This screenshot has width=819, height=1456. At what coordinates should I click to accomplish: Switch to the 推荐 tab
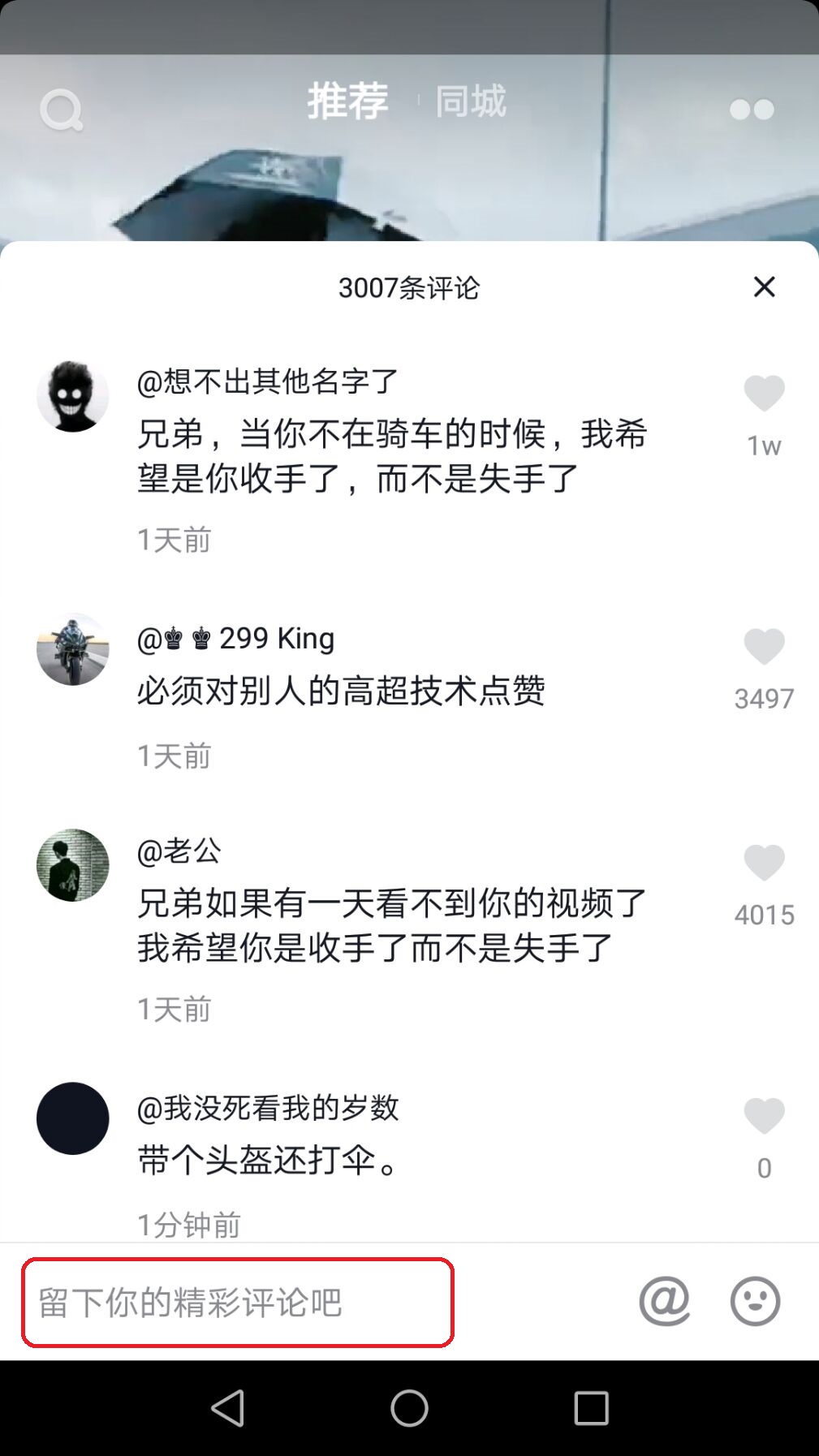click(347, 100)
